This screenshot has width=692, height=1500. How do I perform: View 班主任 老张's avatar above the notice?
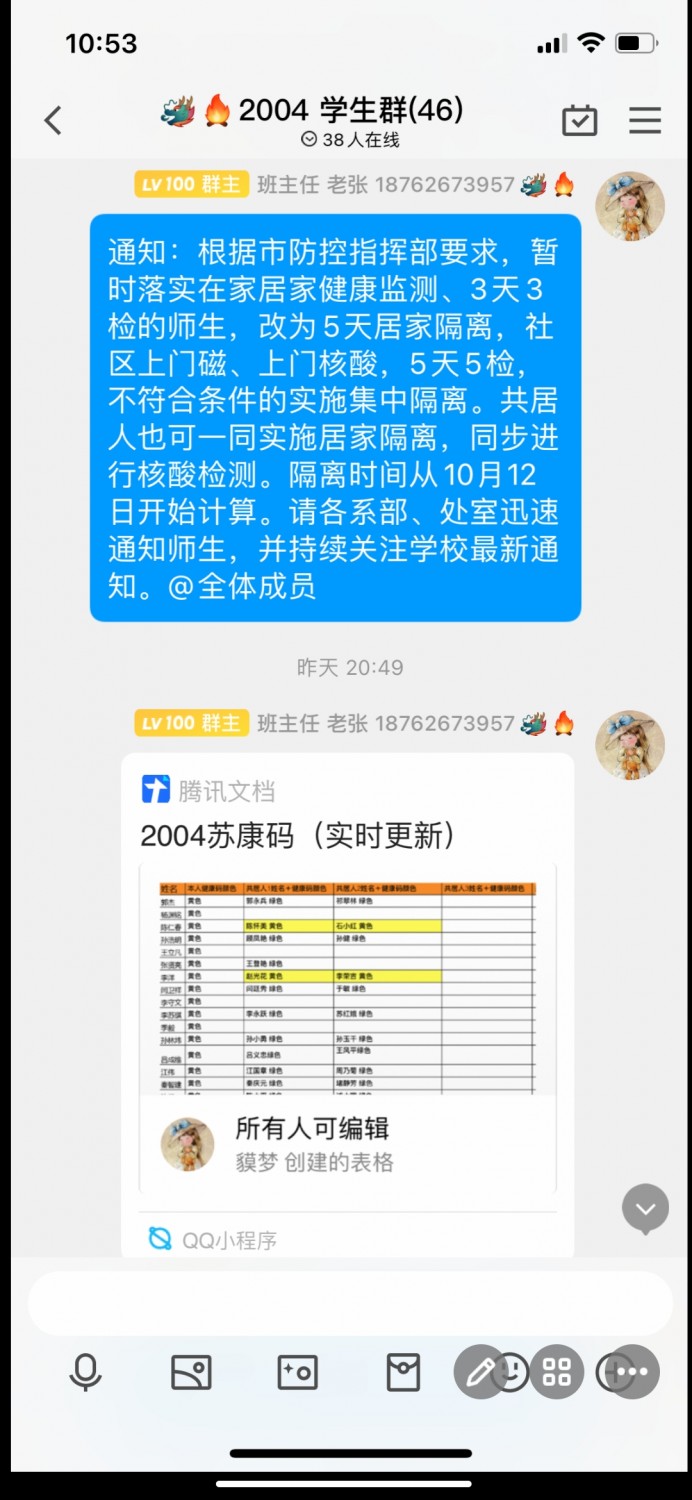click(630, 205)
